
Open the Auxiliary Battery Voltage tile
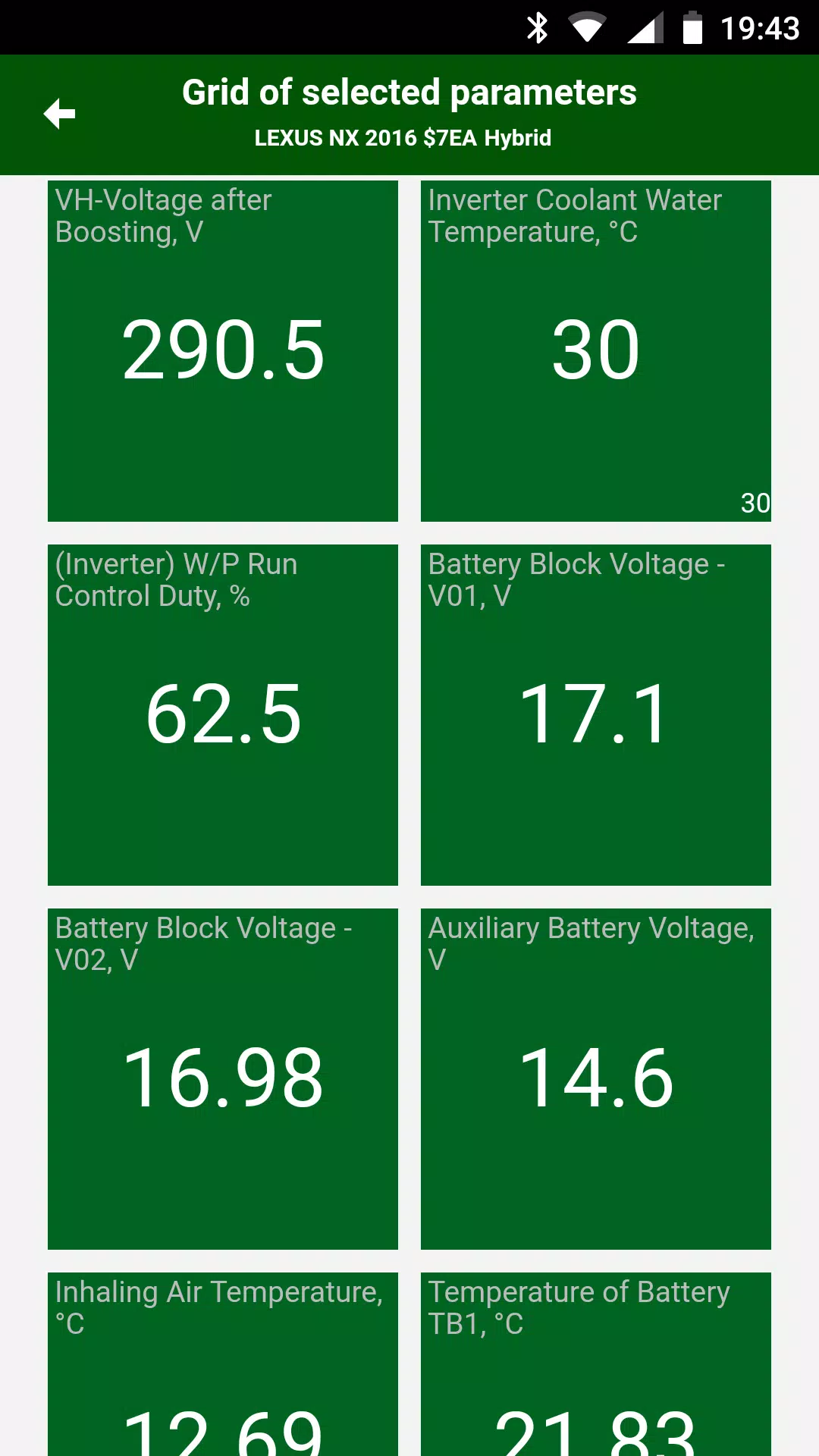click(595, 1077)
